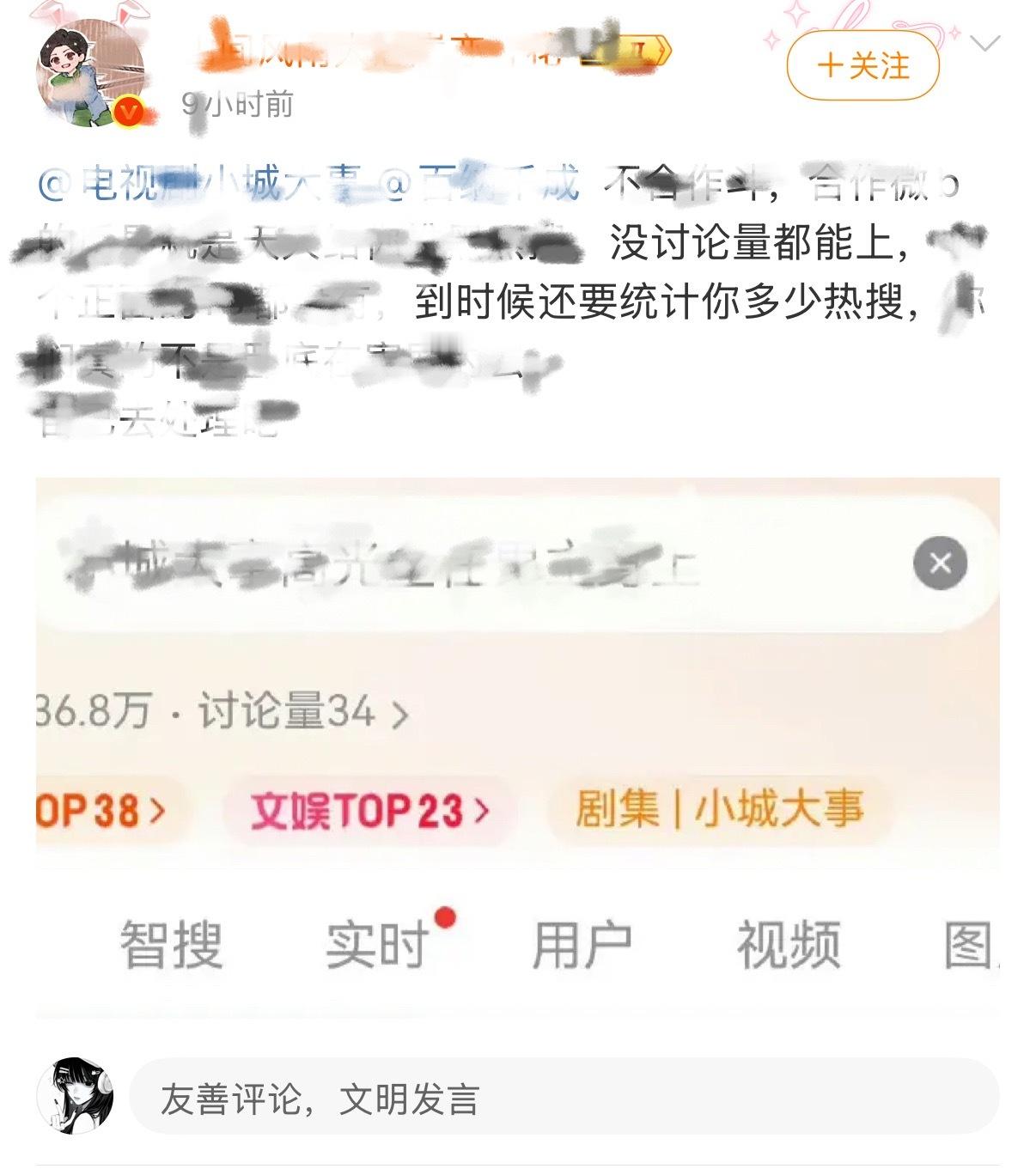Screen dimensions: 1036x1169
Task: Expand the 文娱TOP23 ranking arrow
Action: coord(480,807)
